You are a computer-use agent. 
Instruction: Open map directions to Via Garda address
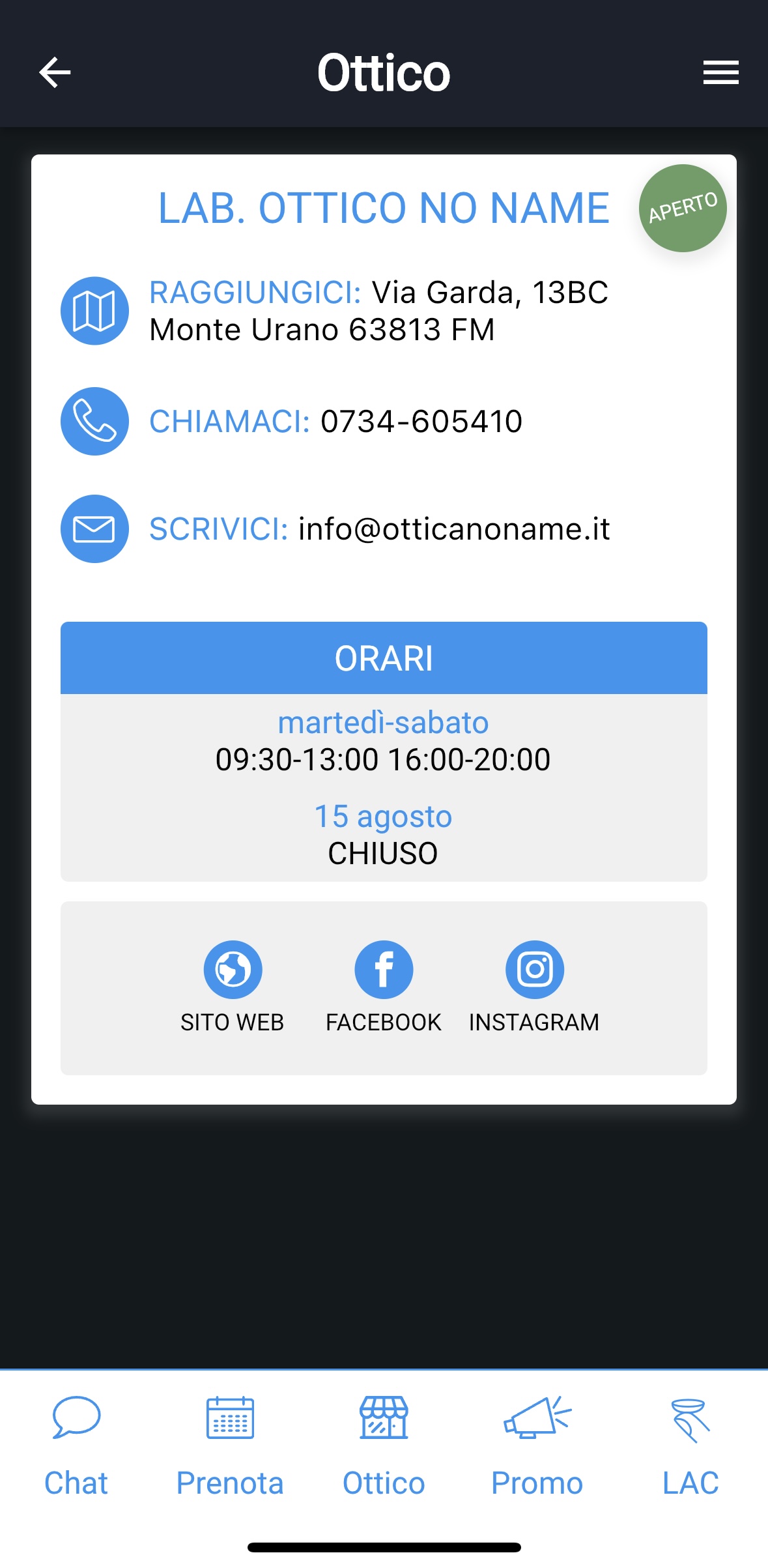(x=95, y=311)
